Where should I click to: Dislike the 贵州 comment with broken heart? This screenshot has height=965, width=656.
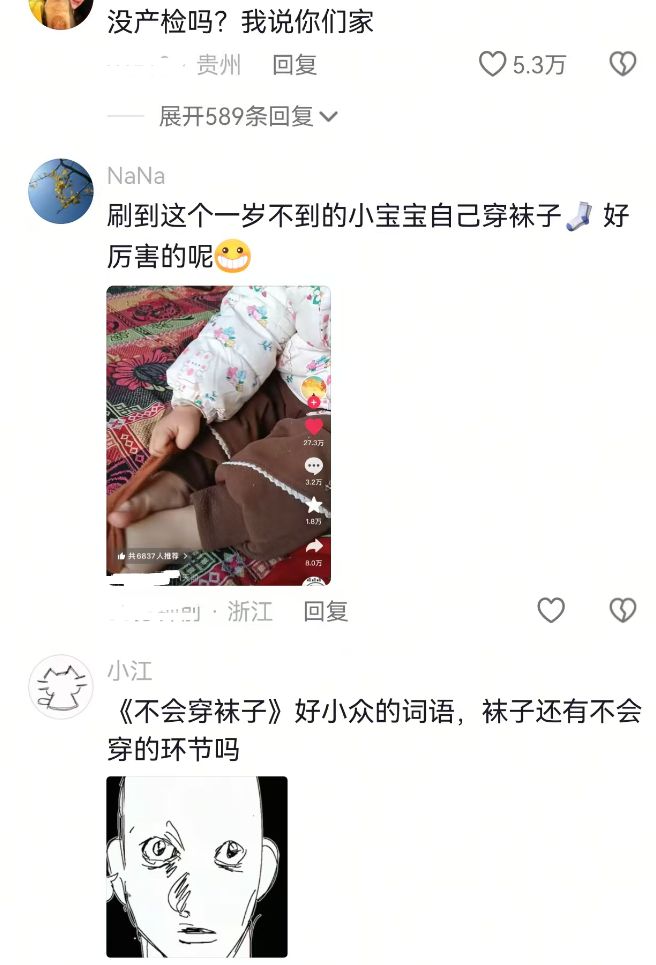(622, 64)
